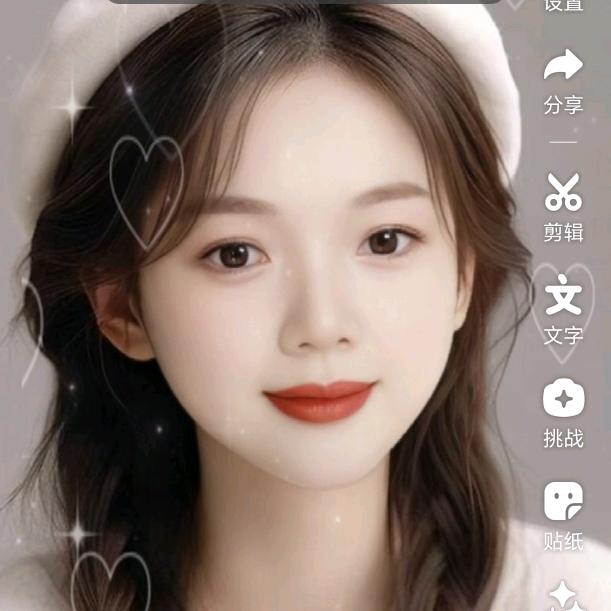Viewport: 611px width, 611px height.
Task: Tap the 分享 share arrow
Action: (x=563, y=82)
